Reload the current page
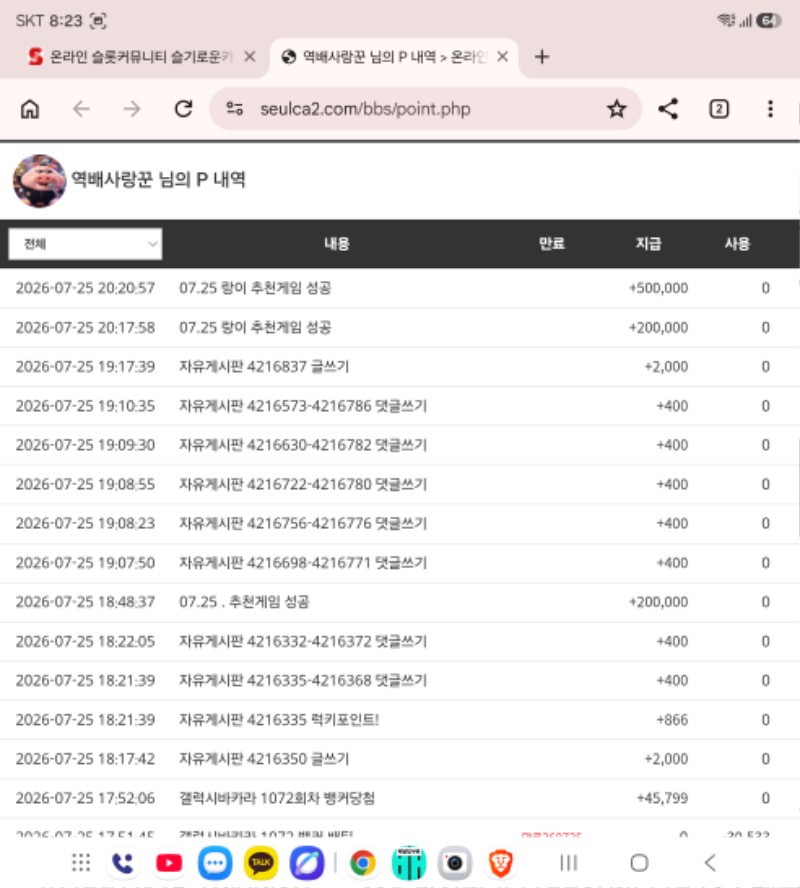This screenshot has height=888, width=800. [183, 109]
